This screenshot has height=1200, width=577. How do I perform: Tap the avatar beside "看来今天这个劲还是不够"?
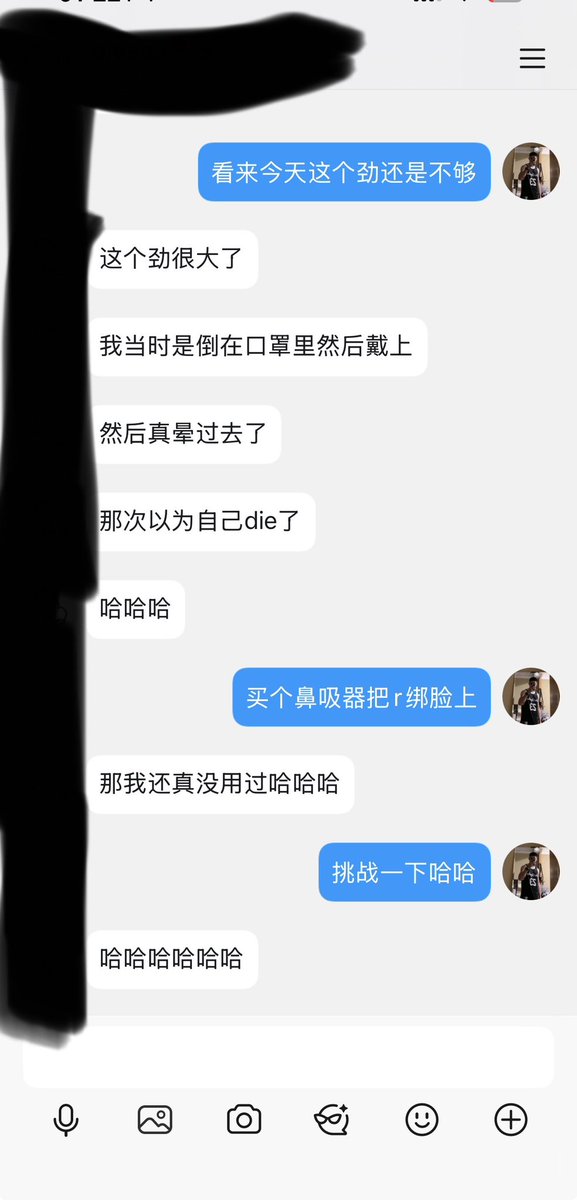[531, 171]
